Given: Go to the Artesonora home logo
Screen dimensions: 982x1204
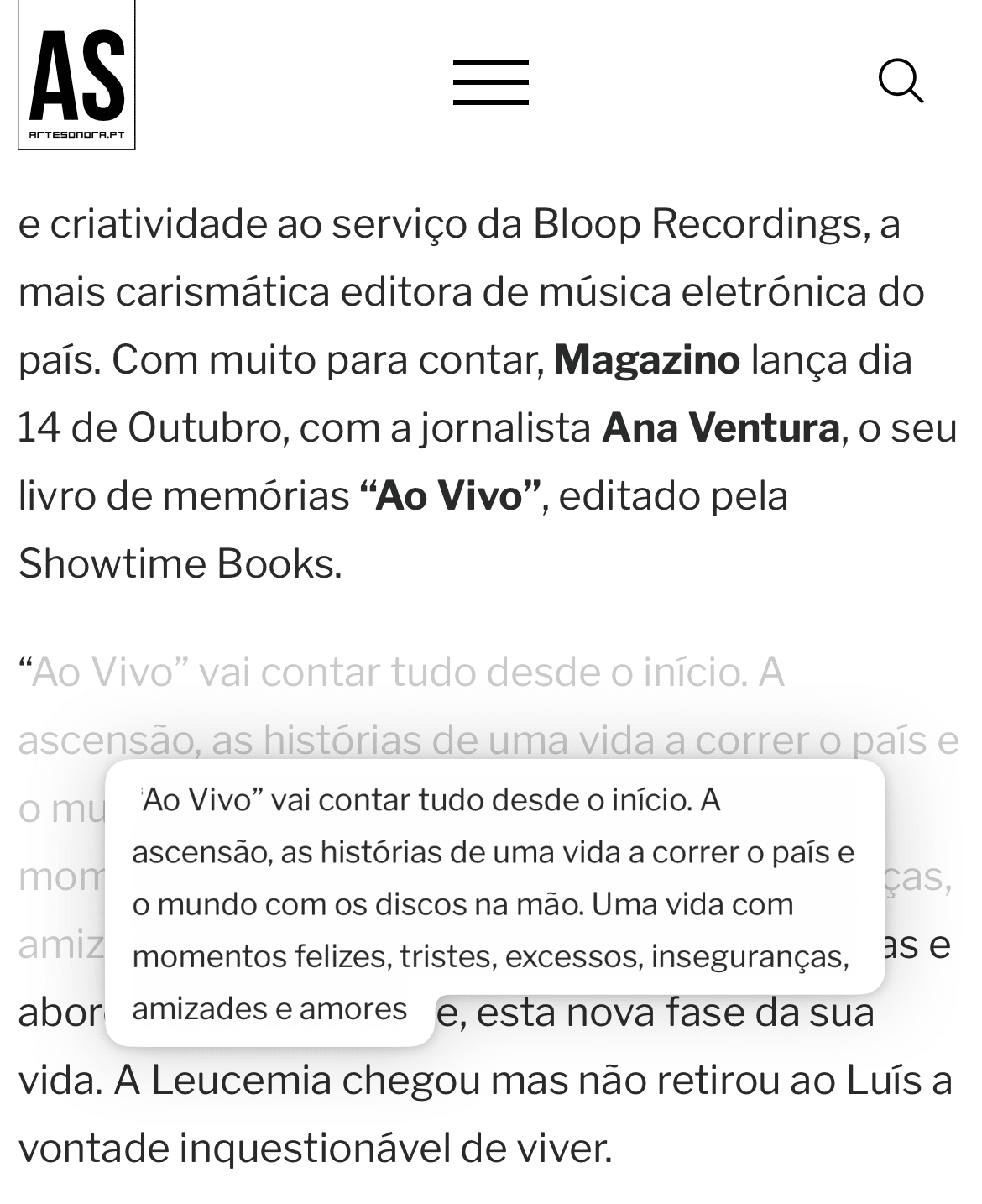Looking at the screenshot, I should (76, 77).
